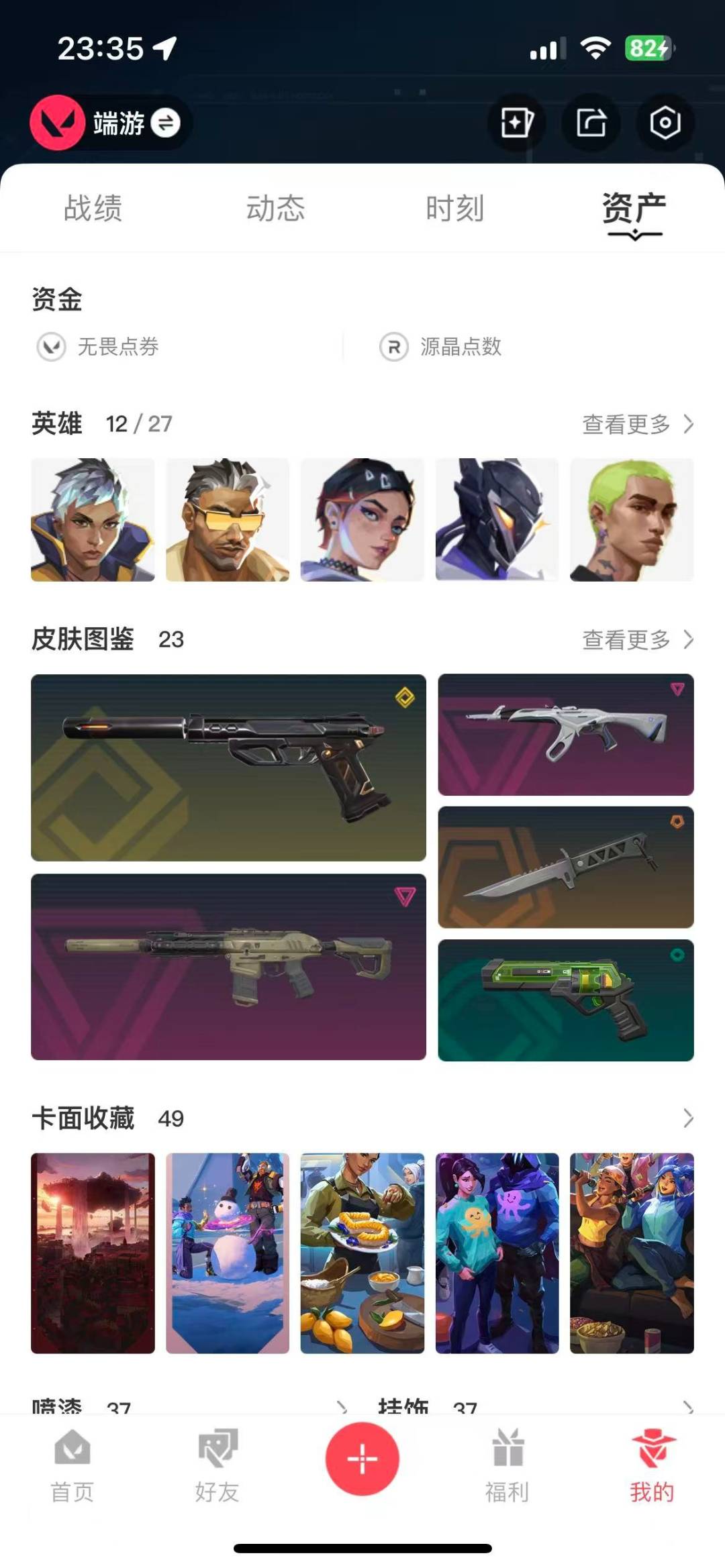Open the knife skin card

566,868
